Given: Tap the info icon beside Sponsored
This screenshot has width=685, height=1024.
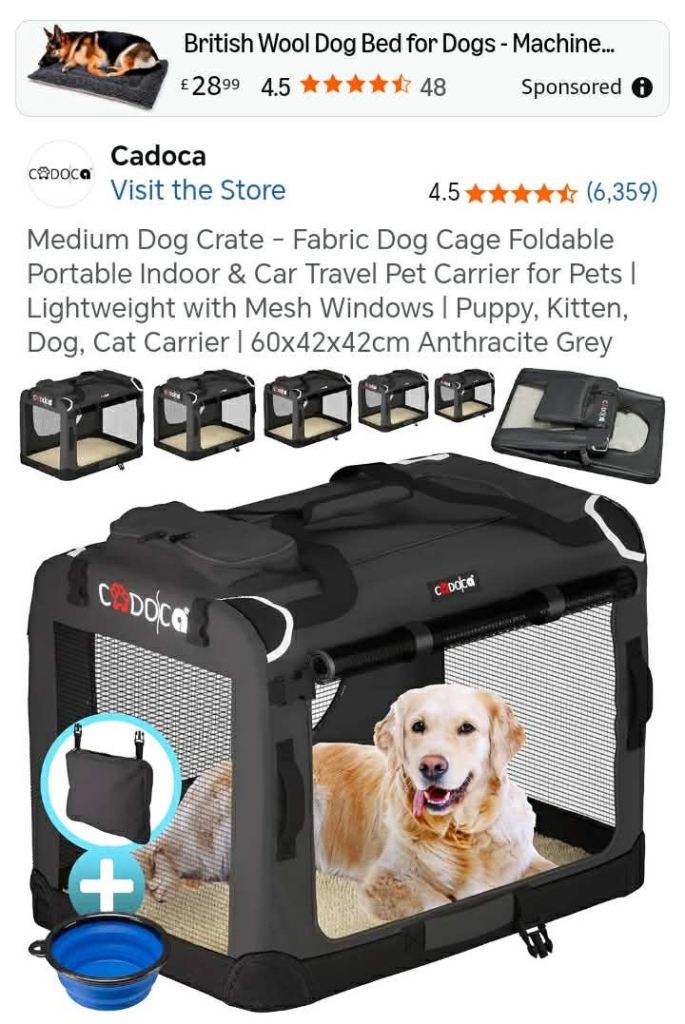Looking at the screenshot, I should [643, 87].
